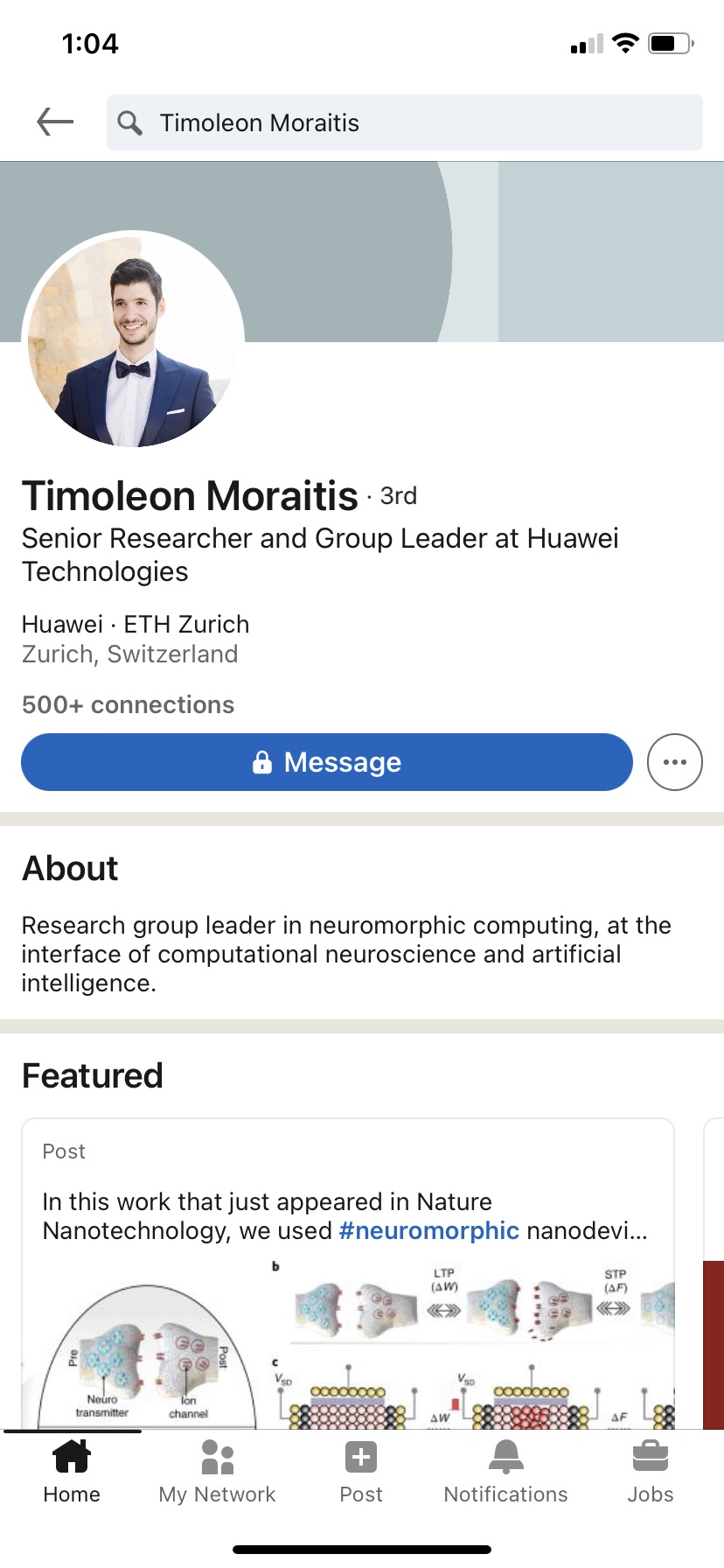Switch to the Home tab

click(72, 1472)
